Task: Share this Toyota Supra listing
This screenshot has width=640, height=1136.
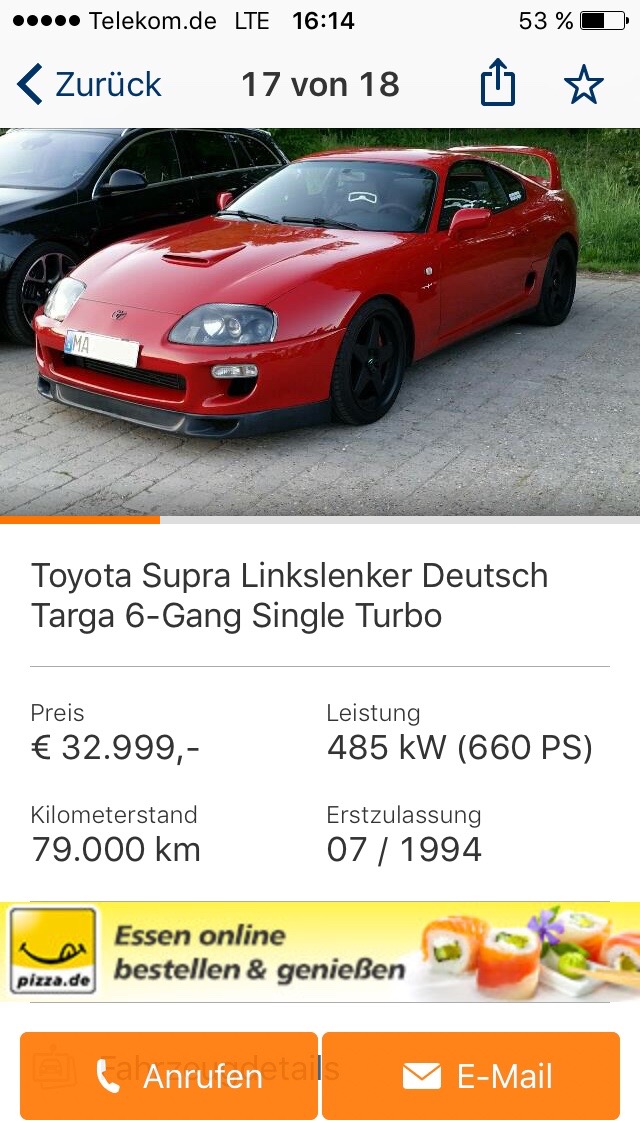Action: click(x=497, y=85)
